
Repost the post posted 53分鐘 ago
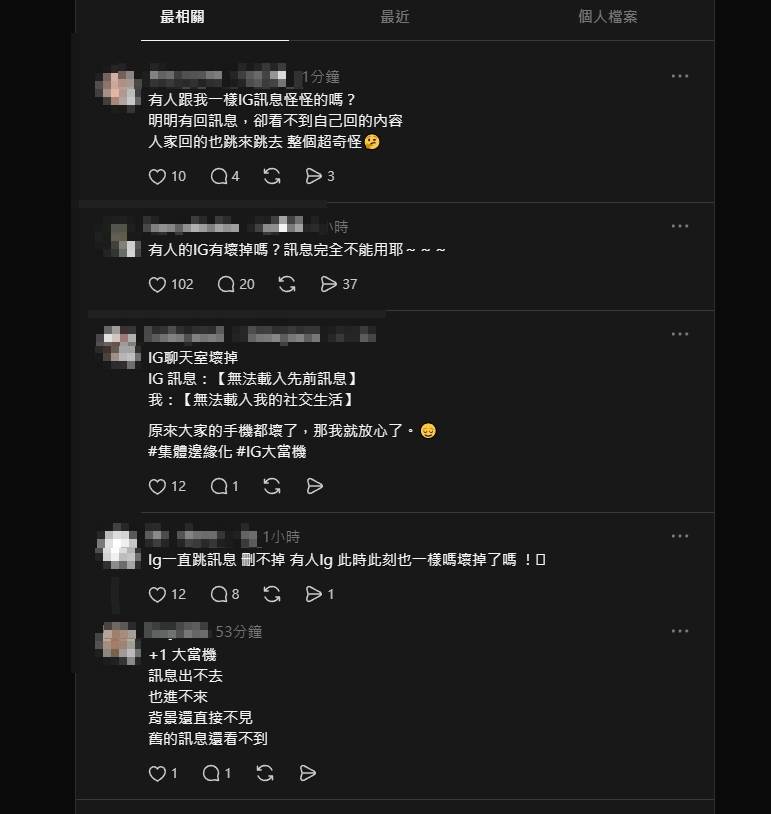pyautogui.click(x=264, y=773)
